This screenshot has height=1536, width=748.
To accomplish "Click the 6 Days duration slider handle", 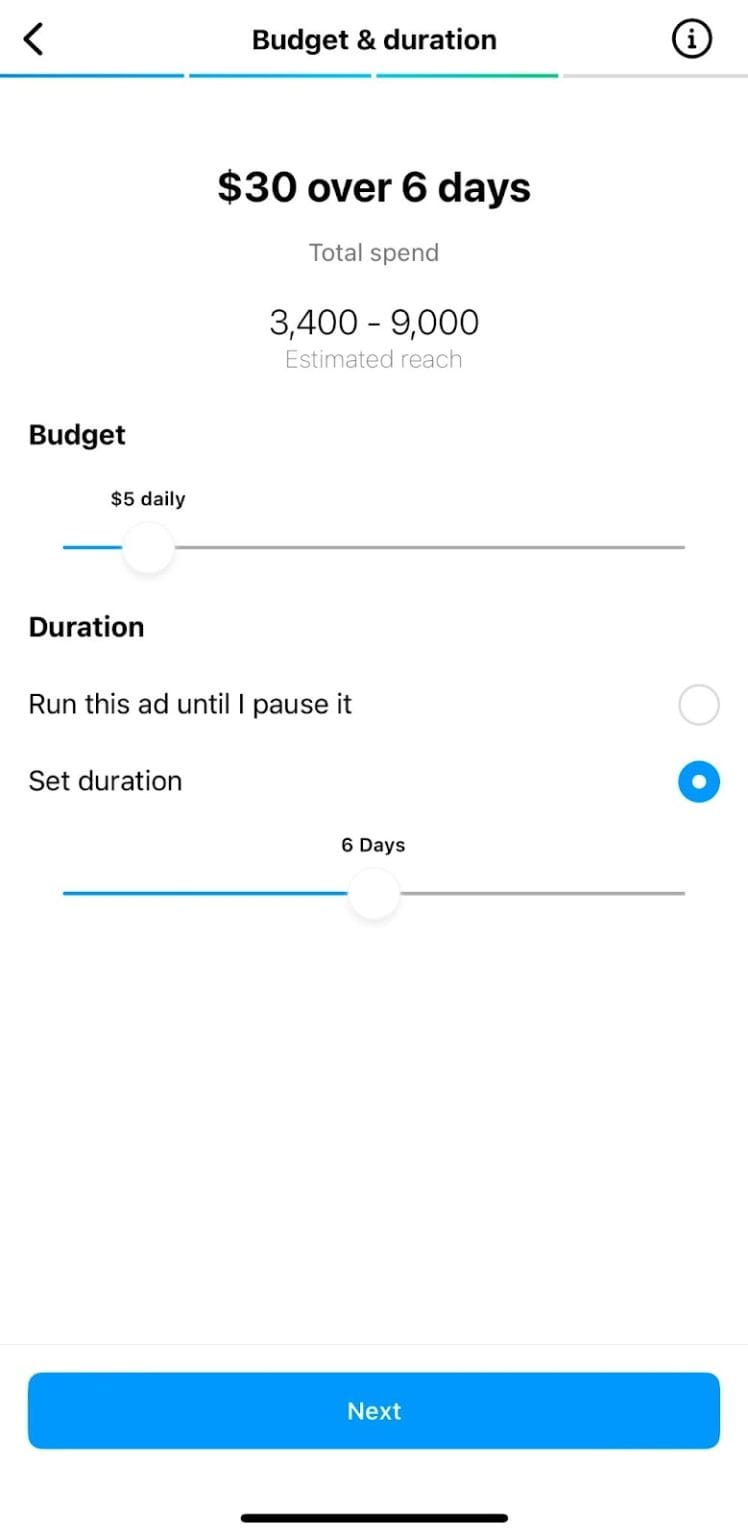I will 373,894.
